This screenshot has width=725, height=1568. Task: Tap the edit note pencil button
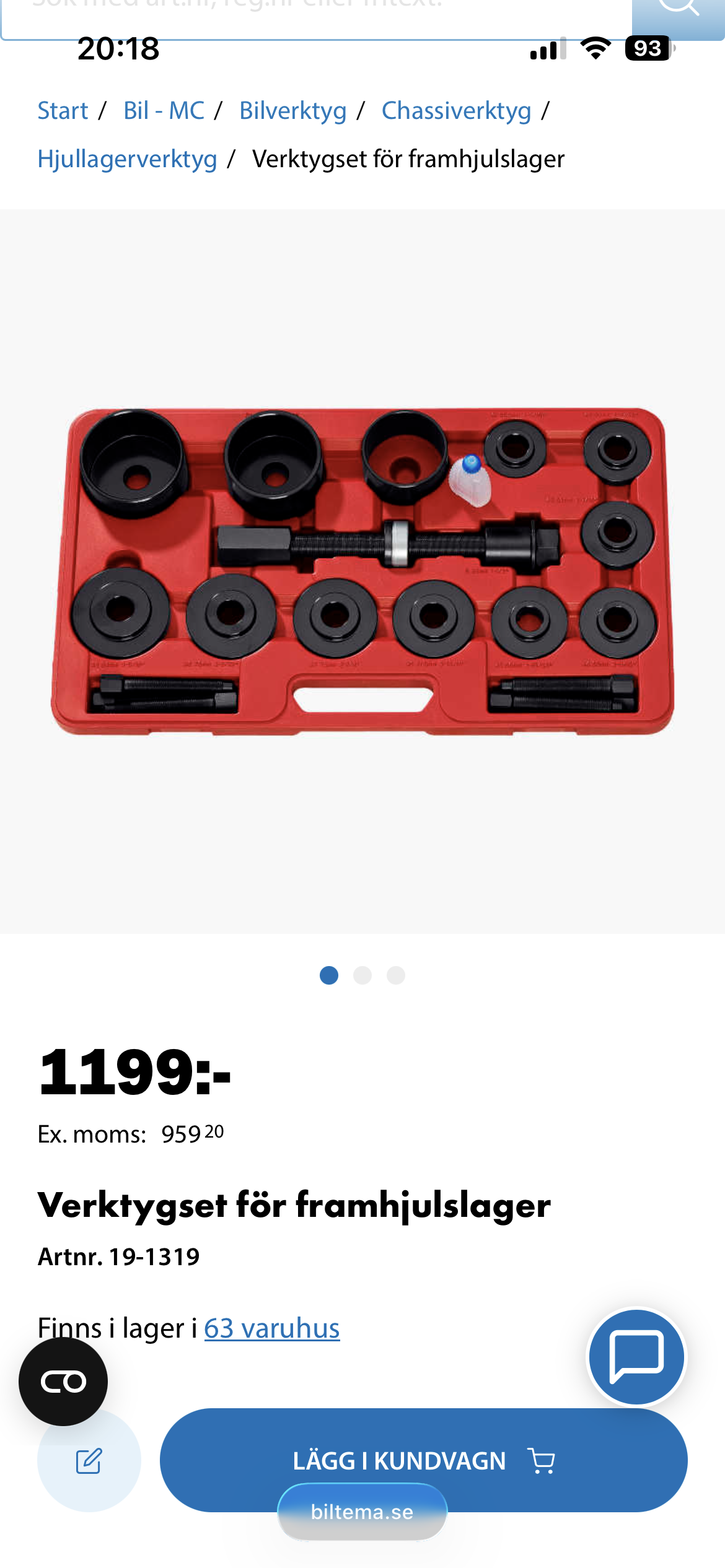point(89,1461)
